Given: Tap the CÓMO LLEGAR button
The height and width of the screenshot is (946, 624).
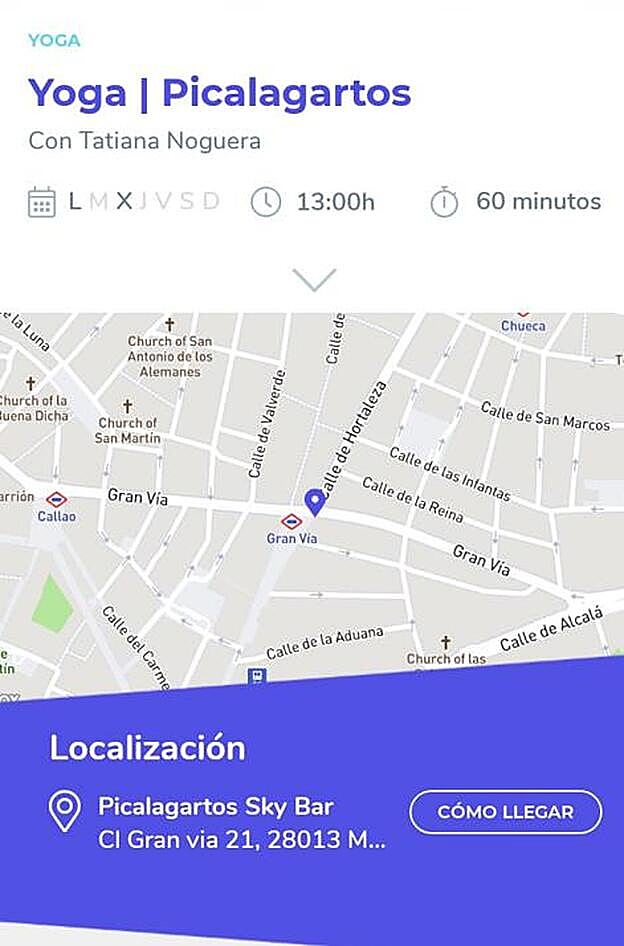Looking at the screenshot, I should [x=505, y=812].
